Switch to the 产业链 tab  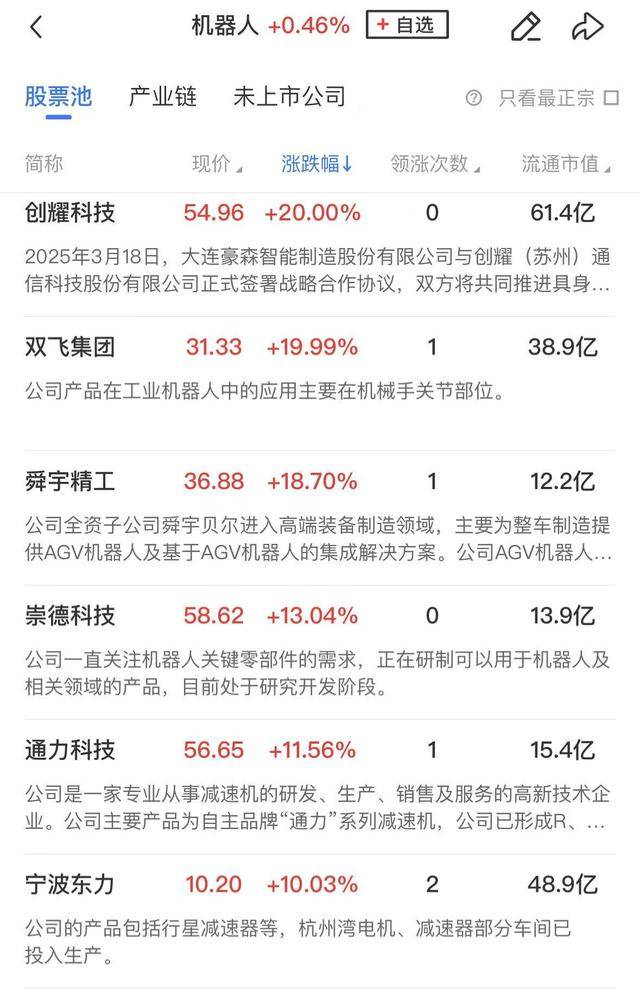pyautogui.click(x=163, y=97)
